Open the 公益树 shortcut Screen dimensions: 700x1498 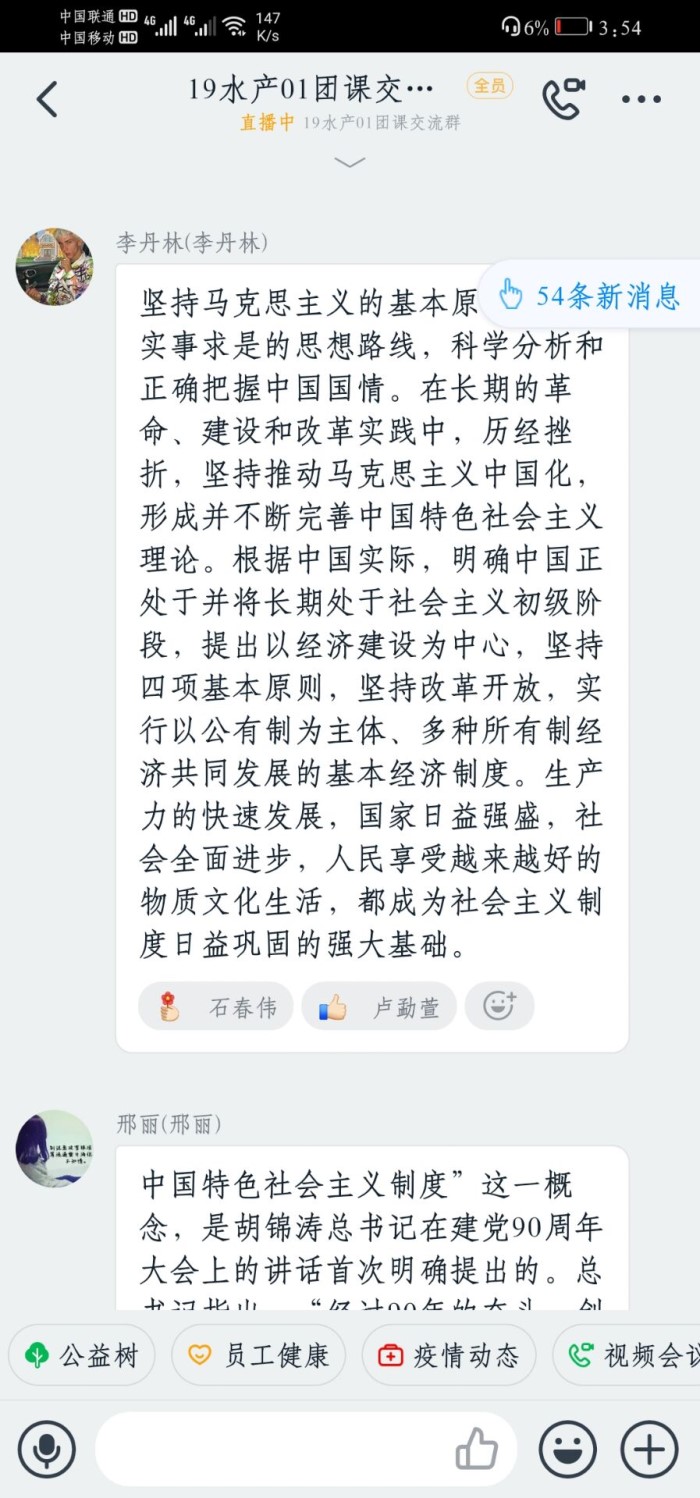coord(82,1355)
